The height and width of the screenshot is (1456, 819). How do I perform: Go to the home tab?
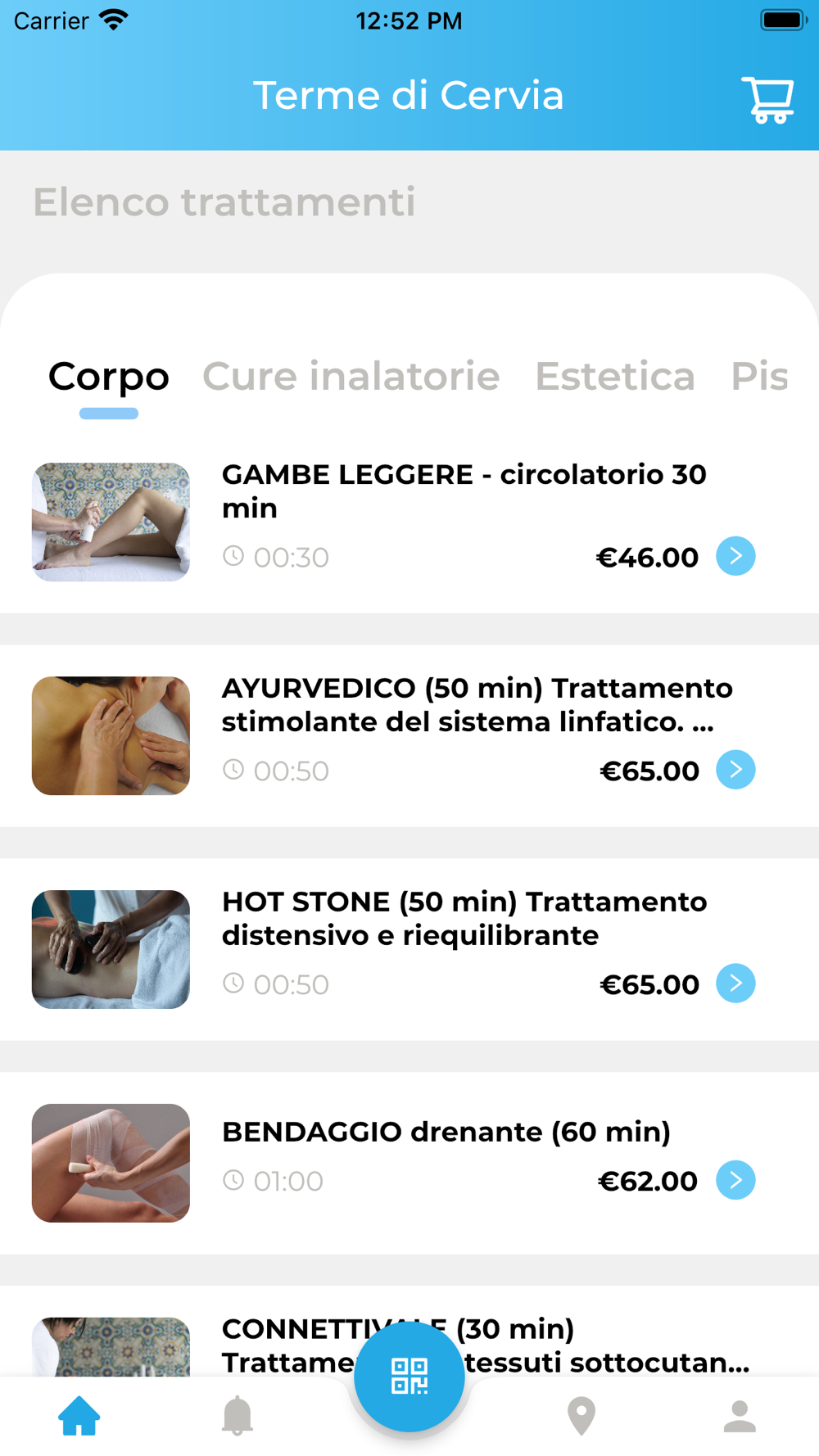click(x=79, y=1416)
